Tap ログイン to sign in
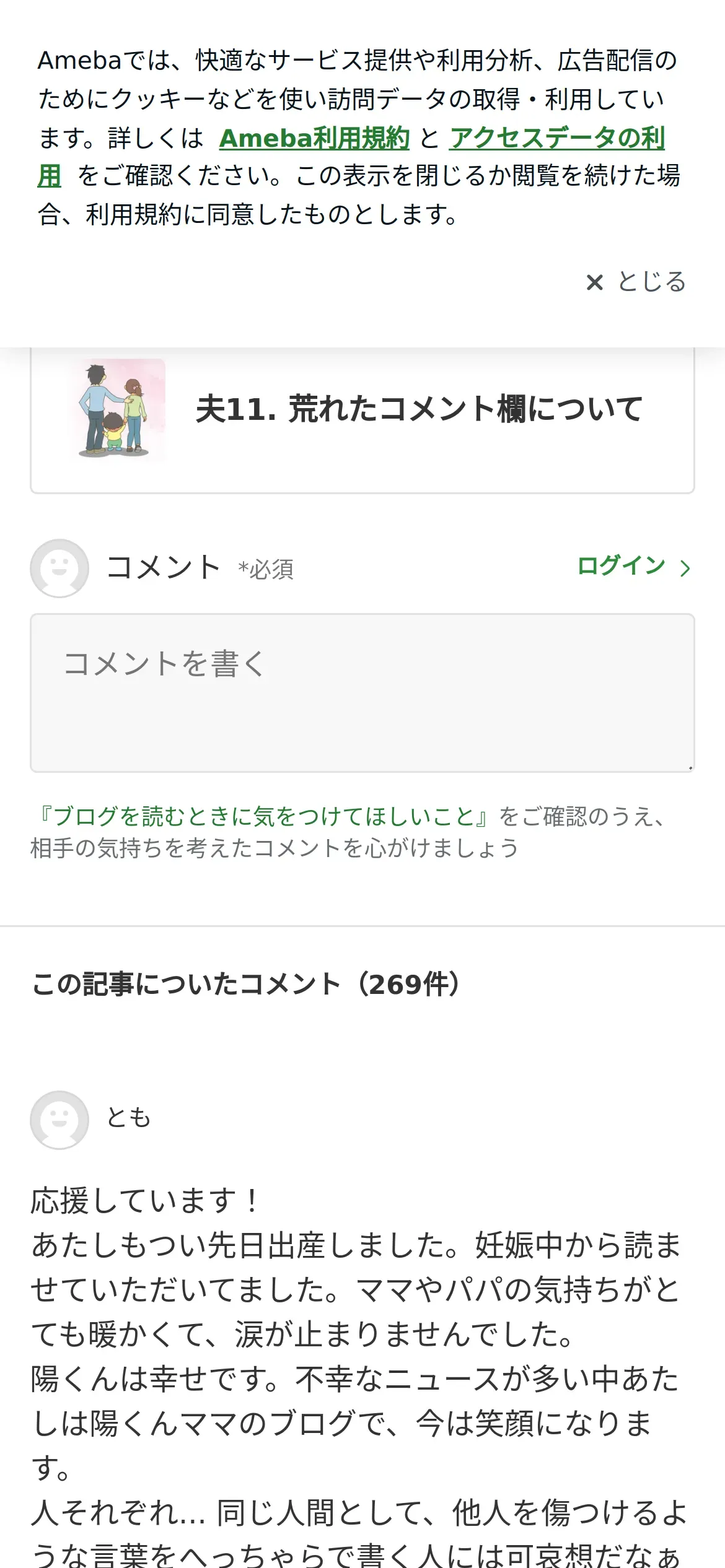The width and height of the screenshot is (725, 1568). [633, 567]
